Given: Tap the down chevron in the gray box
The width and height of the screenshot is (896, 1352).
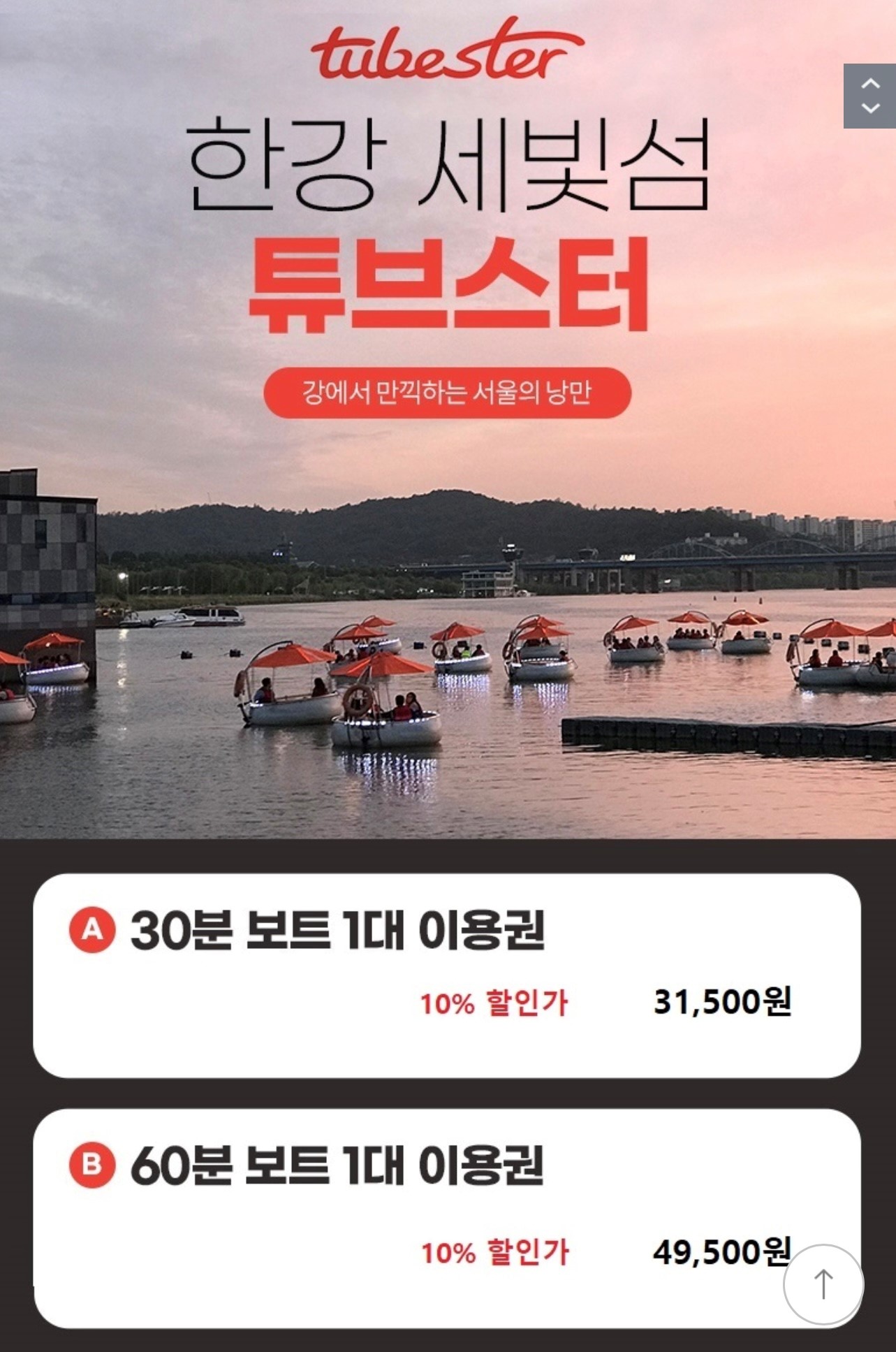Looking at the screenshot, I should pos(870,108).
